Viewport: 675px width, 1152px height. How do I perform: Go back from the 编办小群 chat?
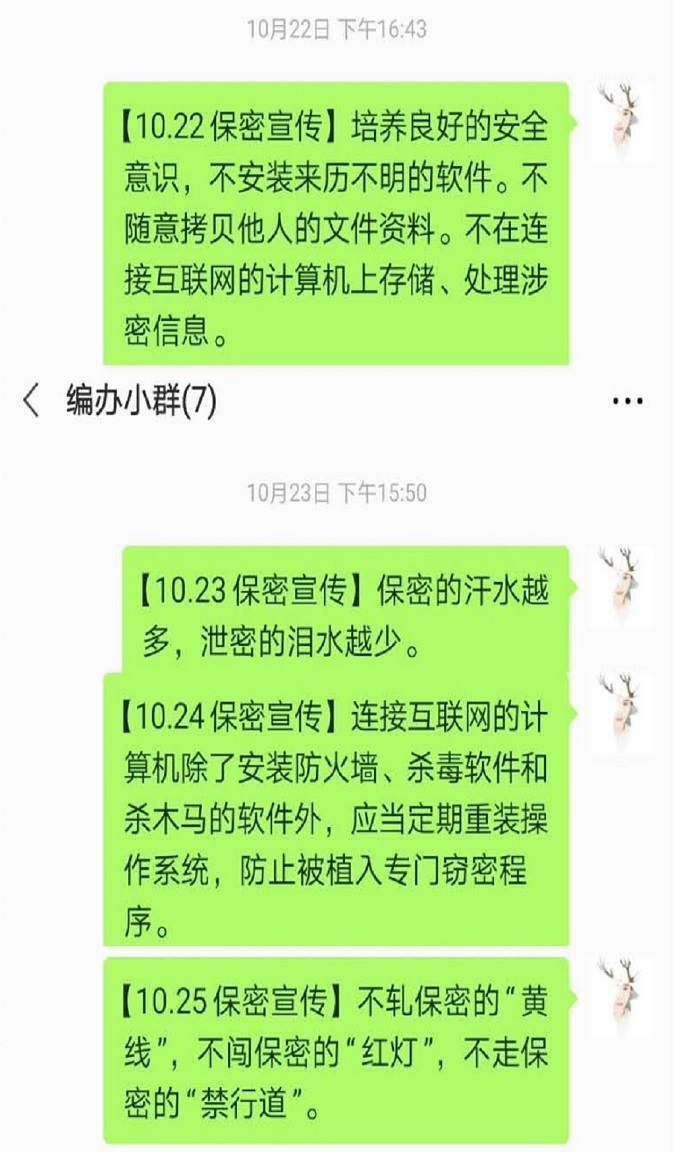[32, 403]
